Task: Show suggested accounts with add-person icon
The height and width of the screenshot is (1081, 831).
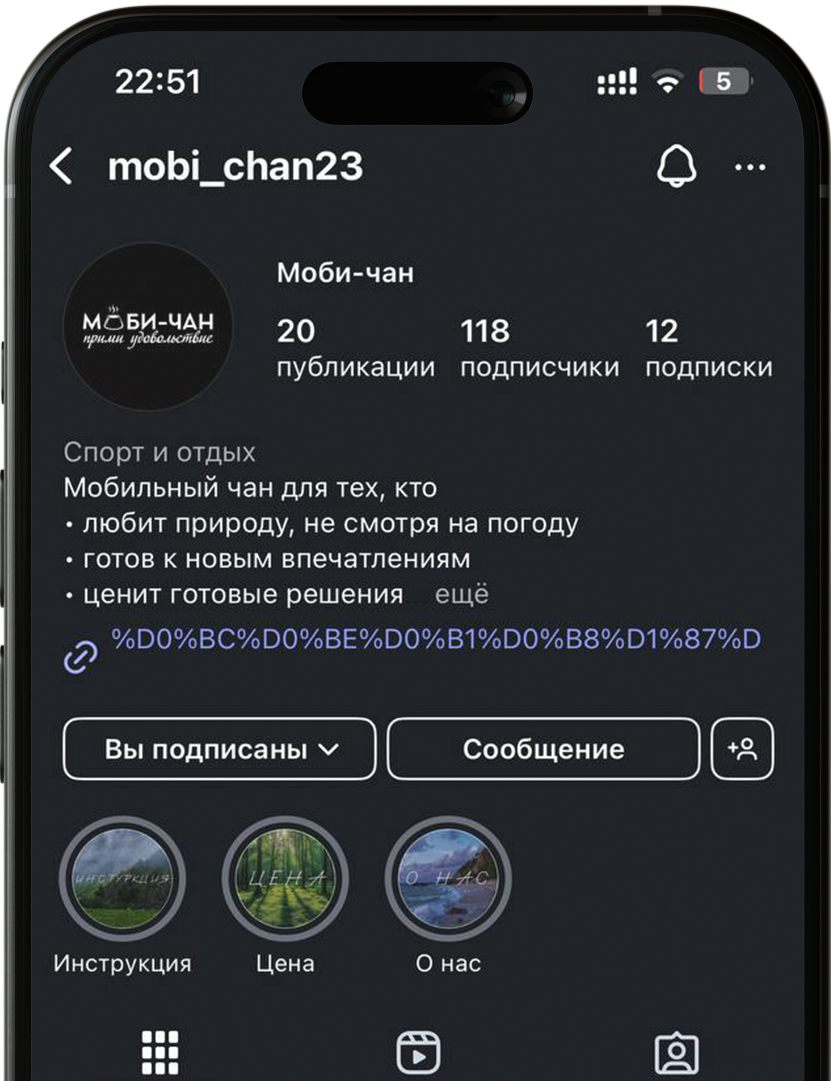Action: click(x=742, y=749)
